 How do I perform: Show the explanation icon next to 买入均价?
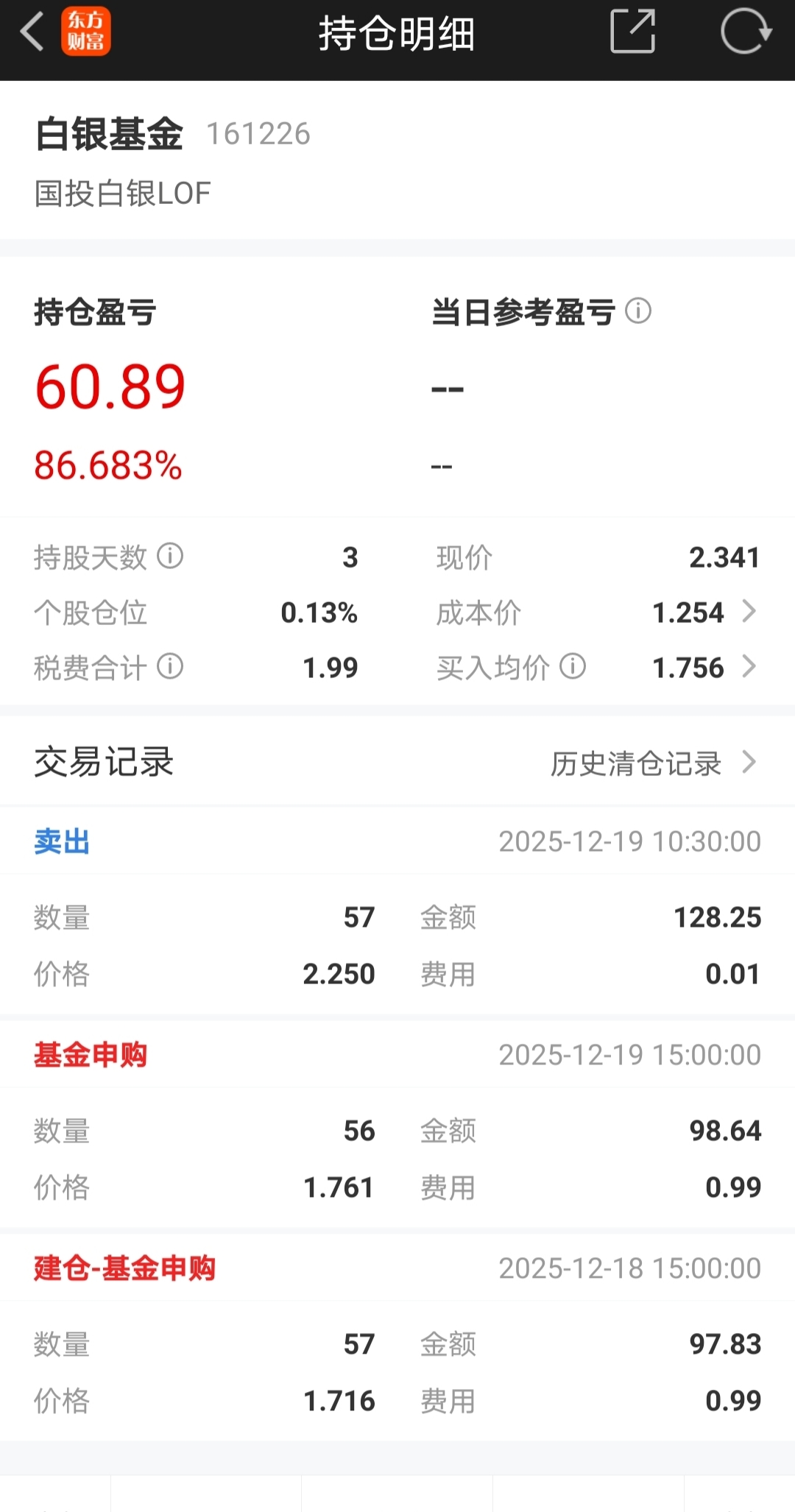coord(571,667)
